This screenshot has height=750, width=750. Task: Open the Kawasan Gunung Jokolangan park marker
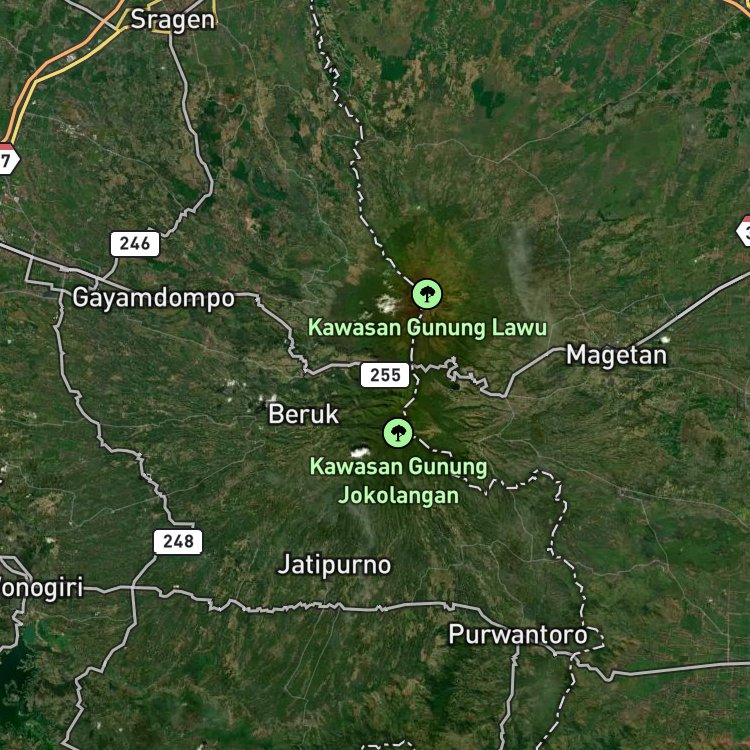click(x=398, y=433)
